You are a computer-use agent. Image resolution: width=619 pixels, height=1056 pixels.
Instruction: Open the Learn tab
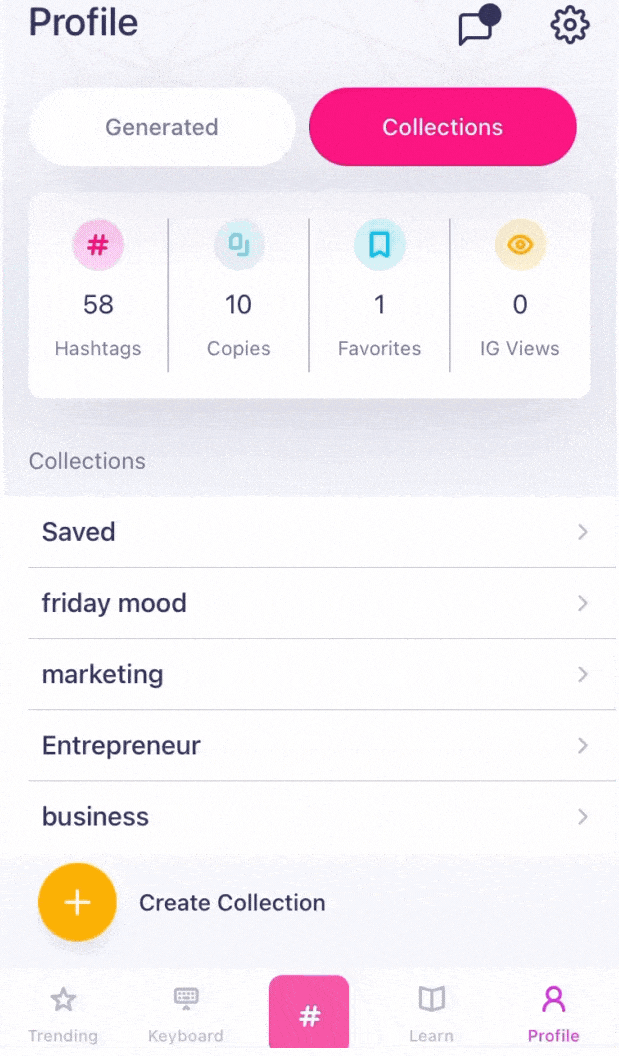click(431, 1012)
